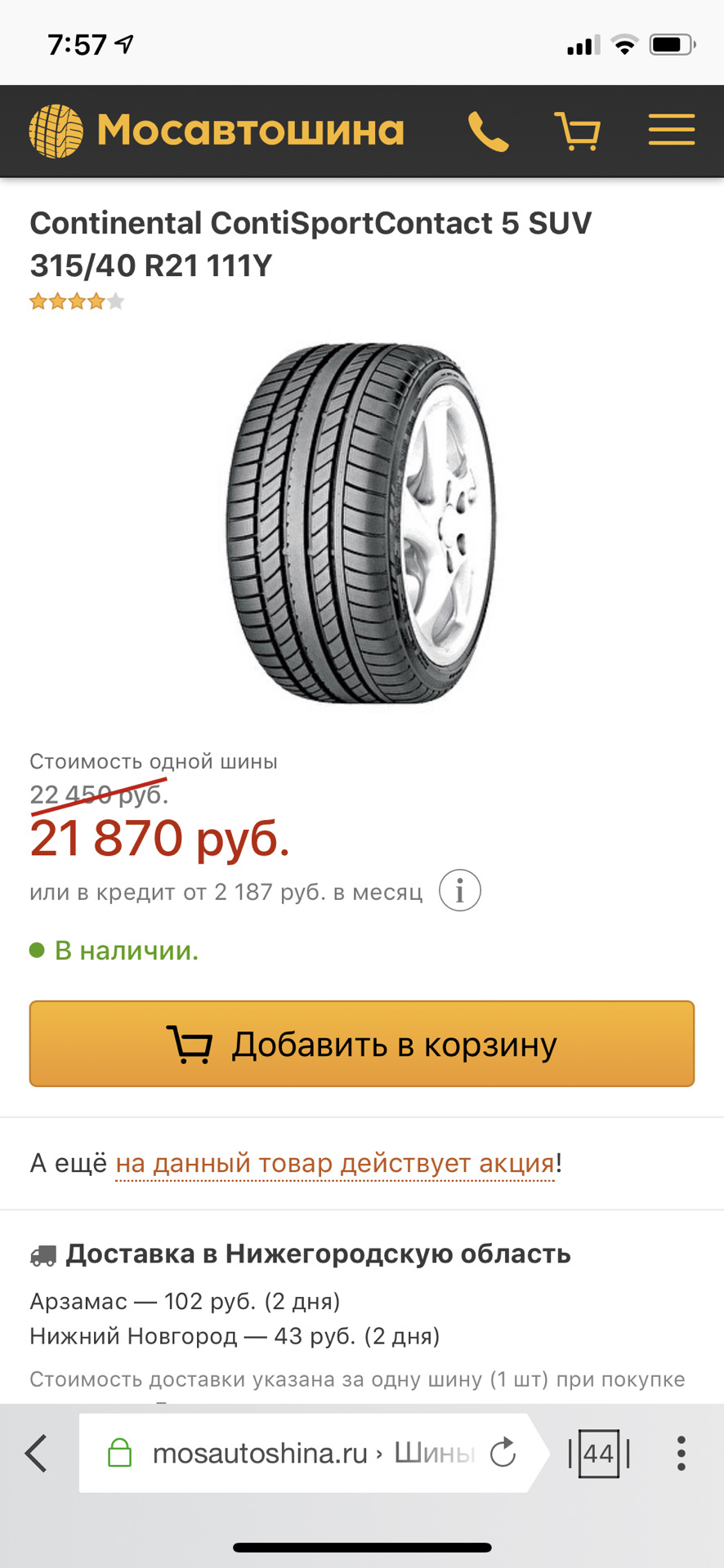
Task: Open the tabs view showing 44
Action: [x=599, y=1453]
